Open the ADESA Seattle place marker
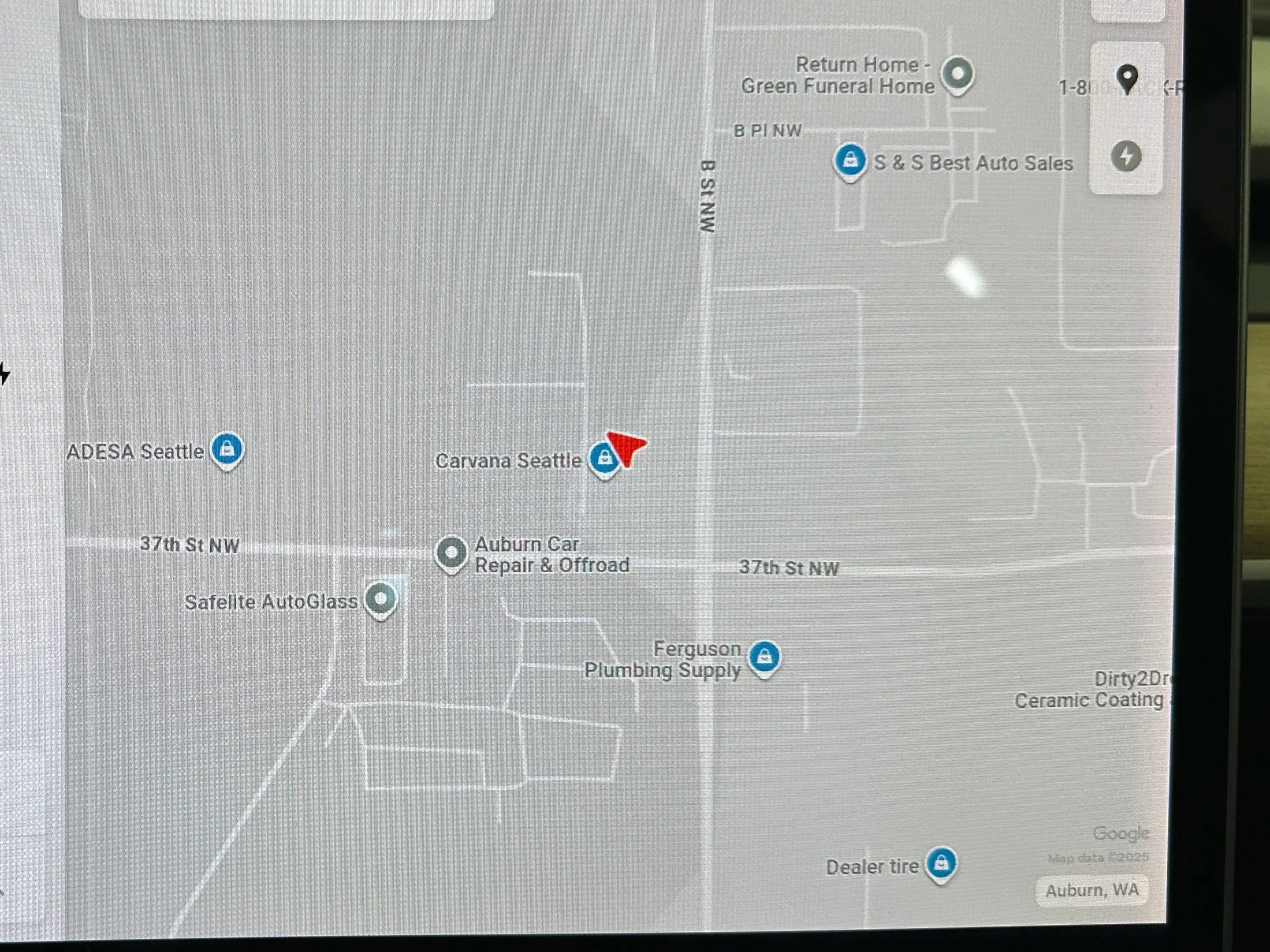The image size is (1270, 952). click(227, 449)
